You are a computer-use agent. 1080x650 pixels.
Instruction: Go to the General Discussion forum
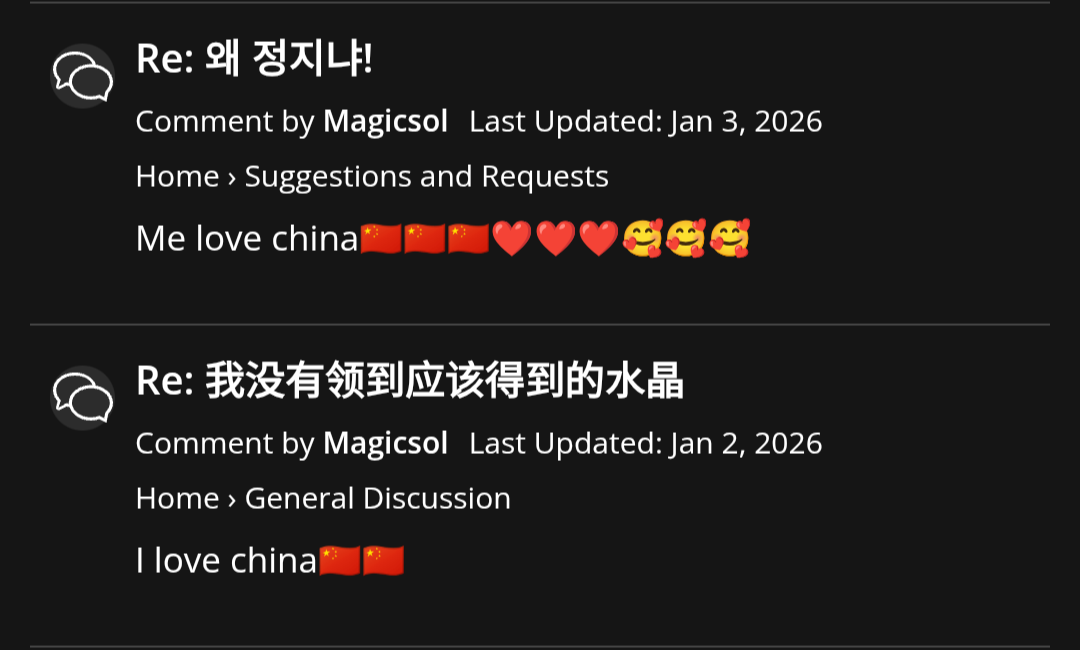pyautogui.click(x=377, y=499)
